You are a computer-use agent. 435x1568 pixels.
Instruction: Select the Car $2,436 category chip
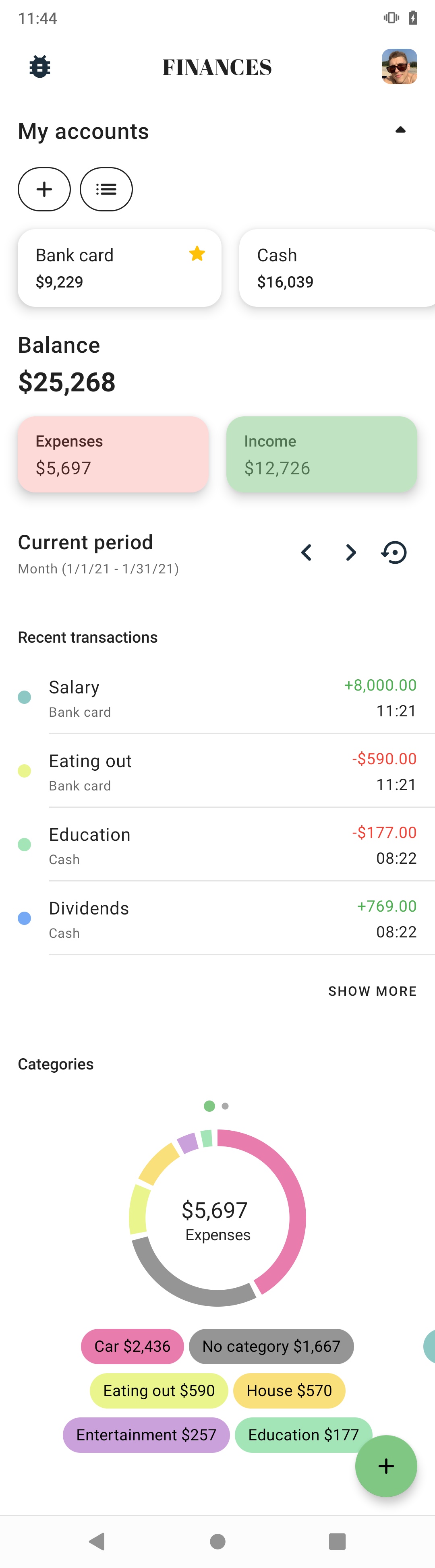pyautogui.click(x=132, y=1346)
